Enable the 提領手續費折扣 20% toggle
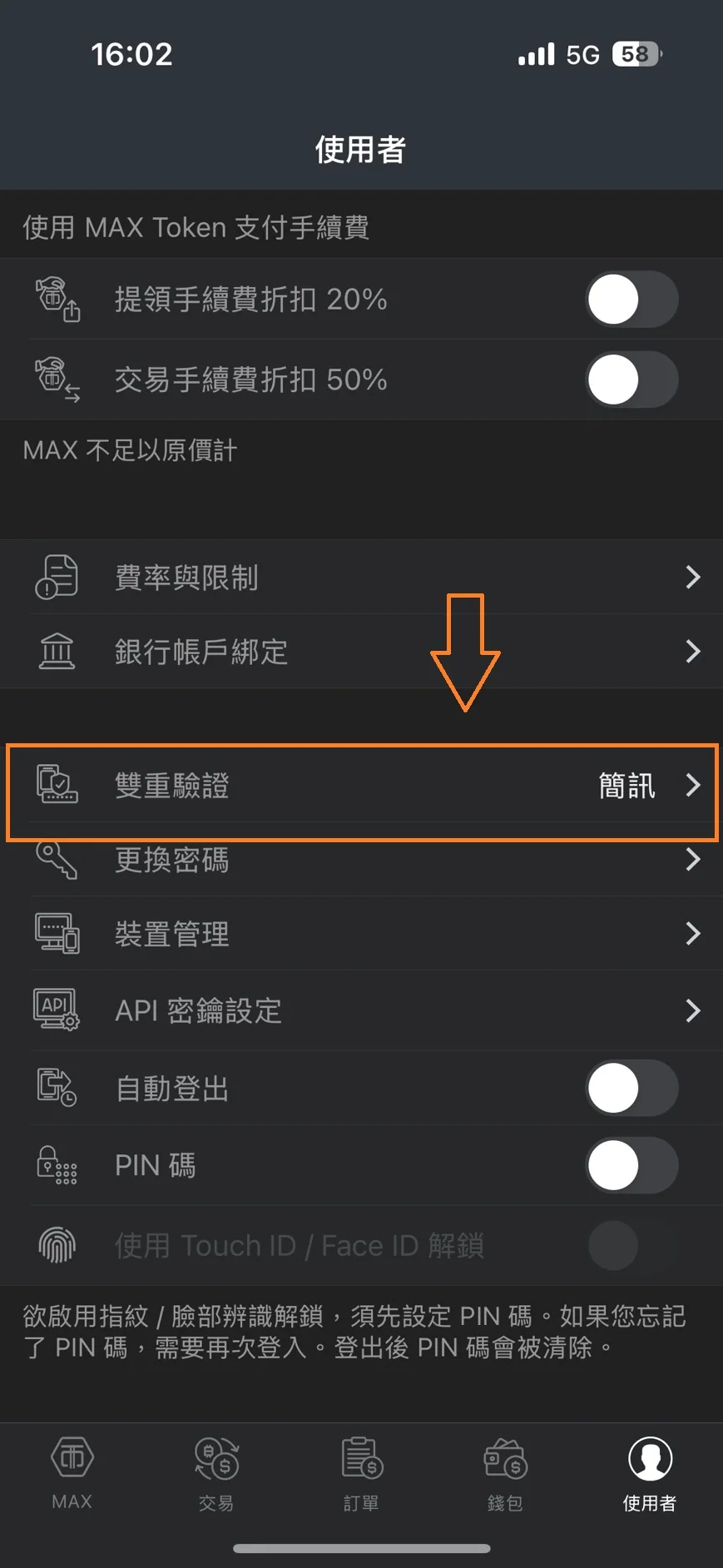 (632, 298)
